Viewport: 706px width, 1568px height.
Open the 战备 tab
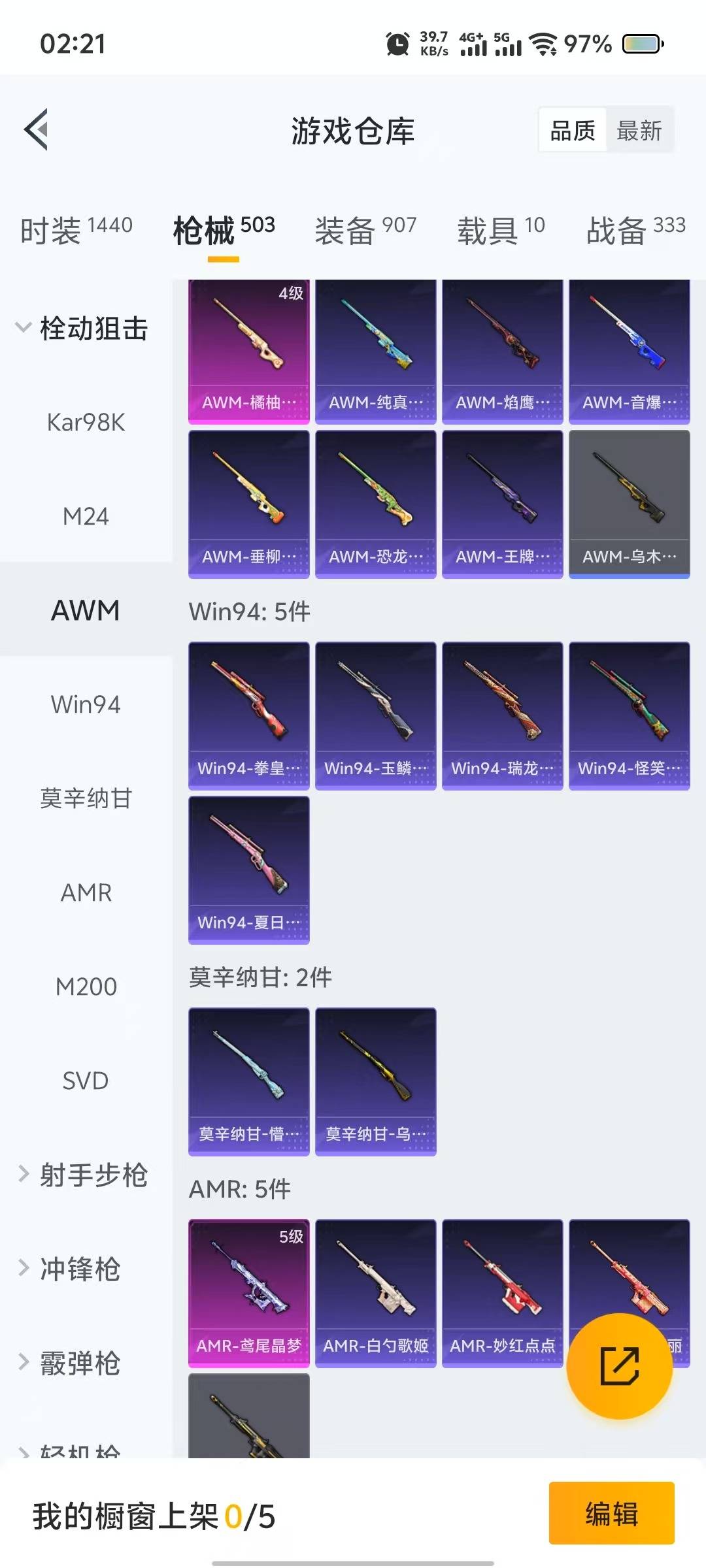click(635, 230)
